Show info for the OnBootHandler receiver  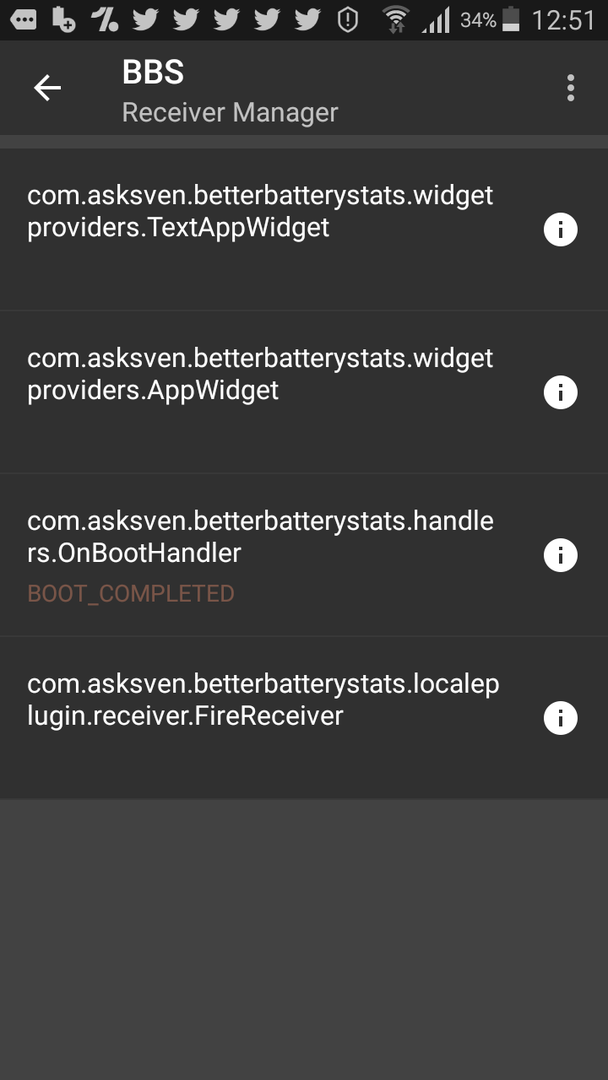[560, 555]
